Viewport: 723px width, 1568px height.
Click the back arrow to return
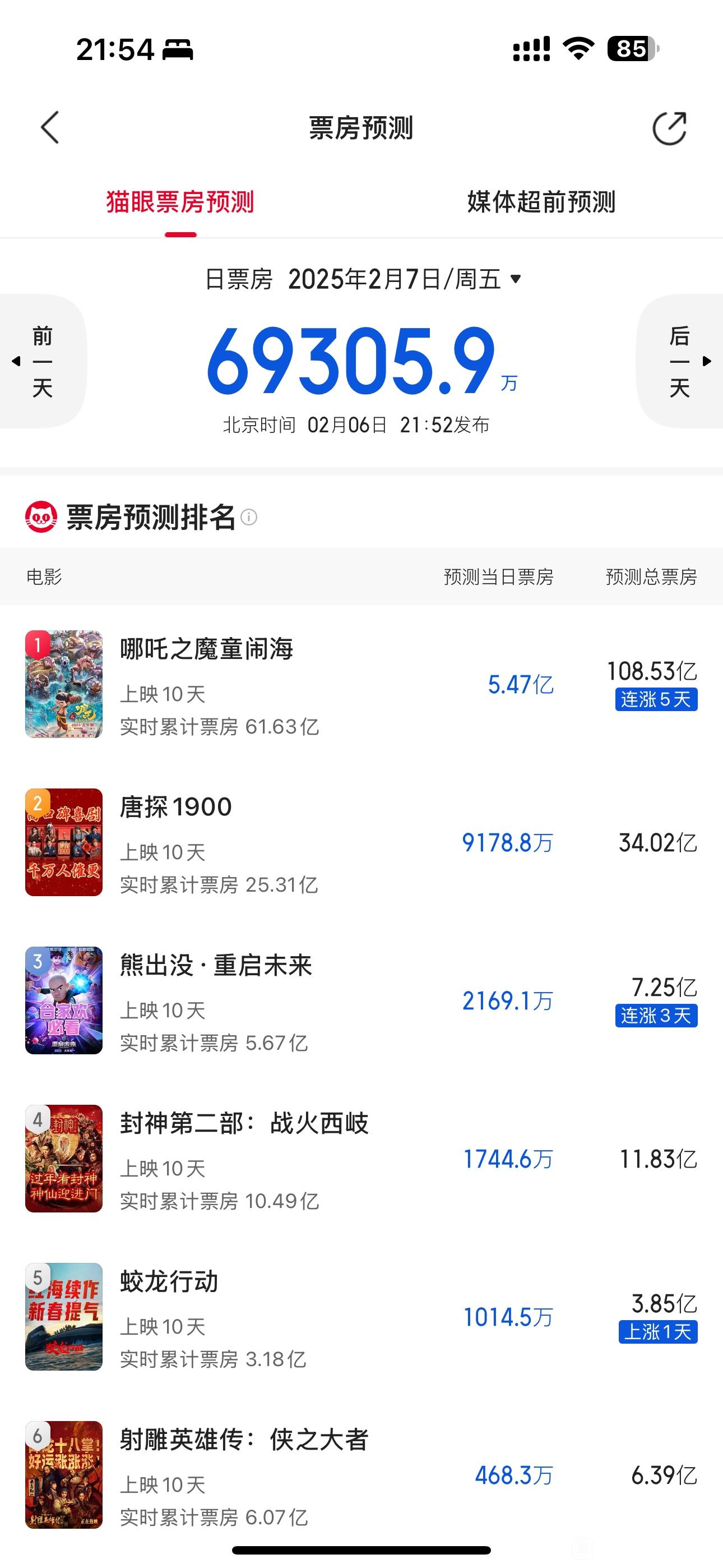coord(50,128)
